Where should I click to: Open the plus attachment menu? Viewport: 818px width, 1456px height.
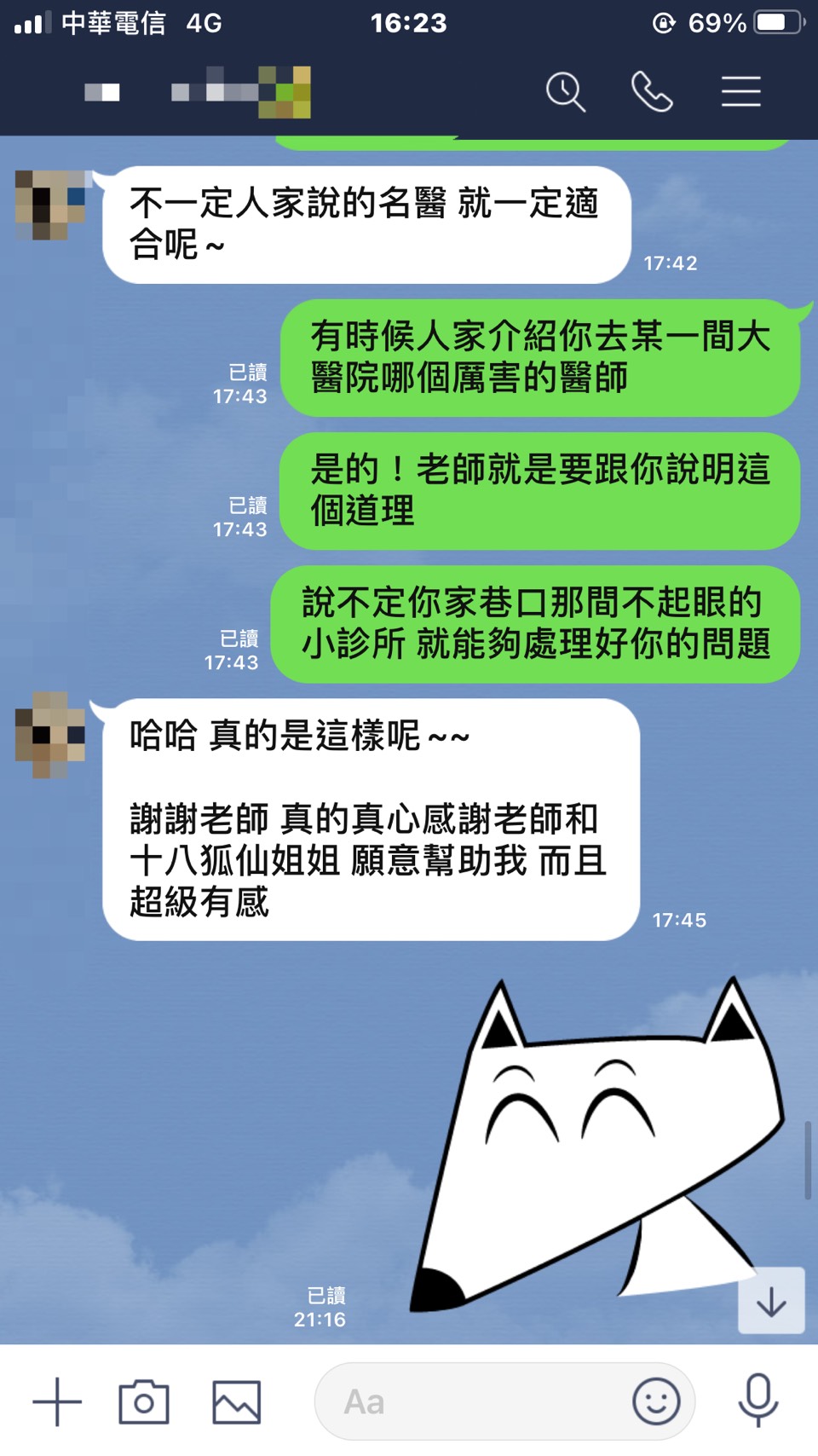[57, 1401]
